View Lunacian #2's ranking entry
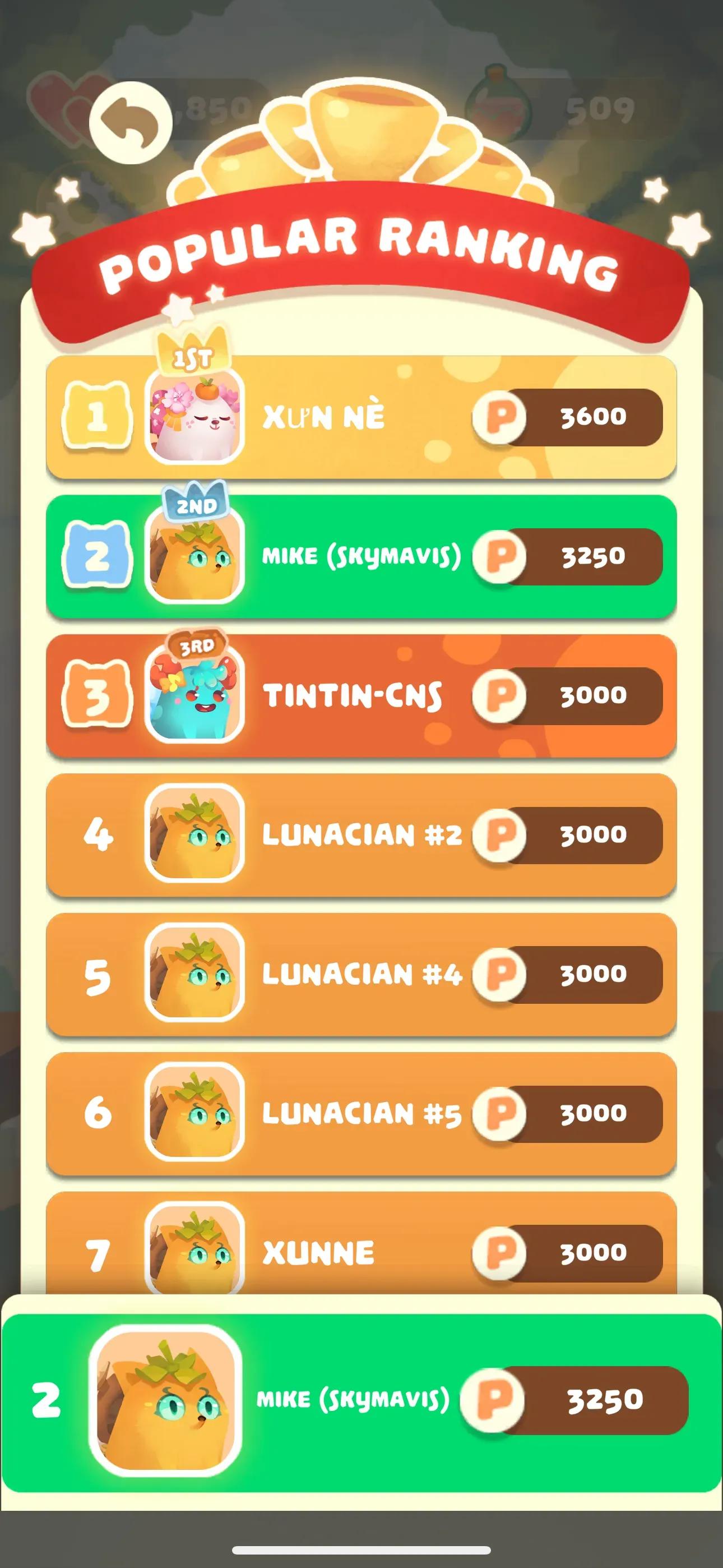 pos(361,834)
